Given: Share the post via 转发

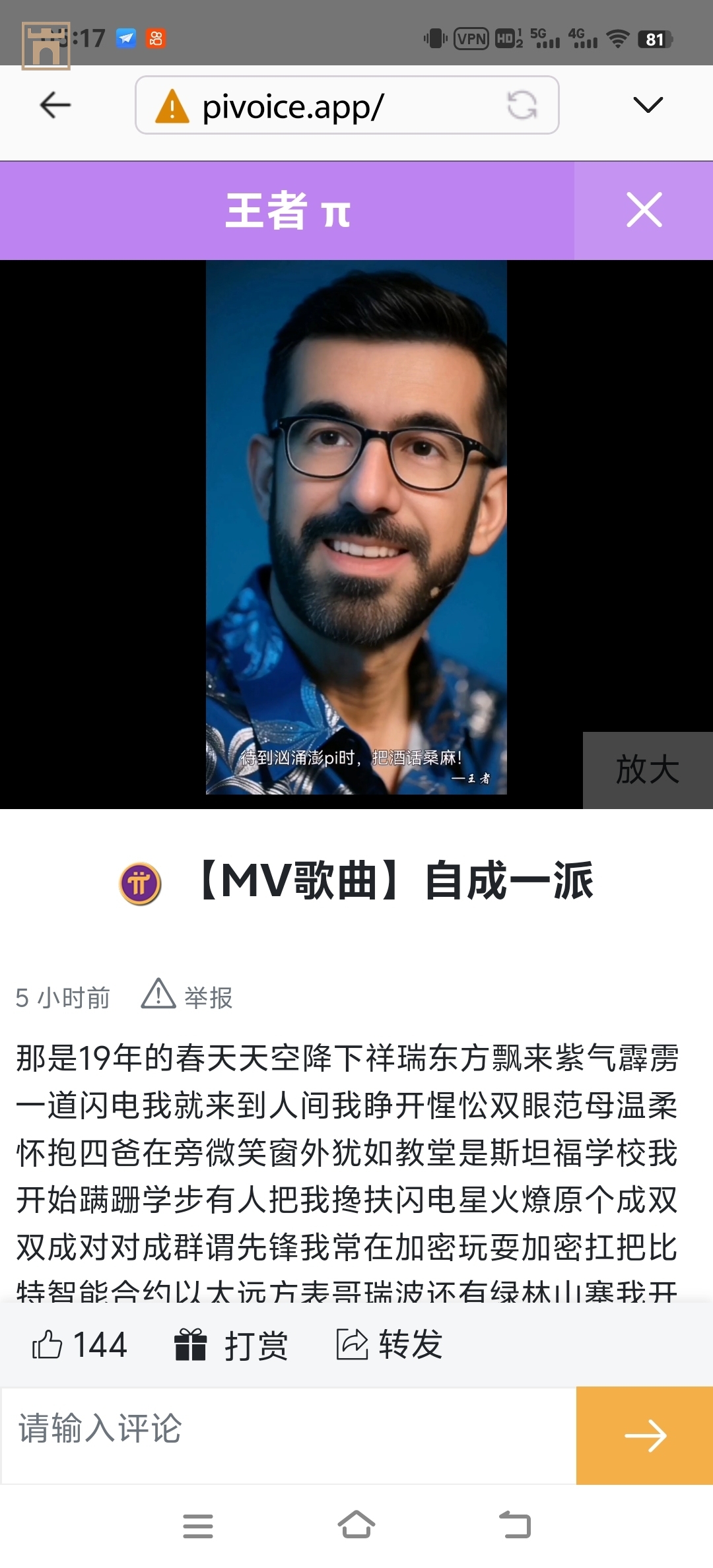Looking at the screenshot, I should point(390,1344).
